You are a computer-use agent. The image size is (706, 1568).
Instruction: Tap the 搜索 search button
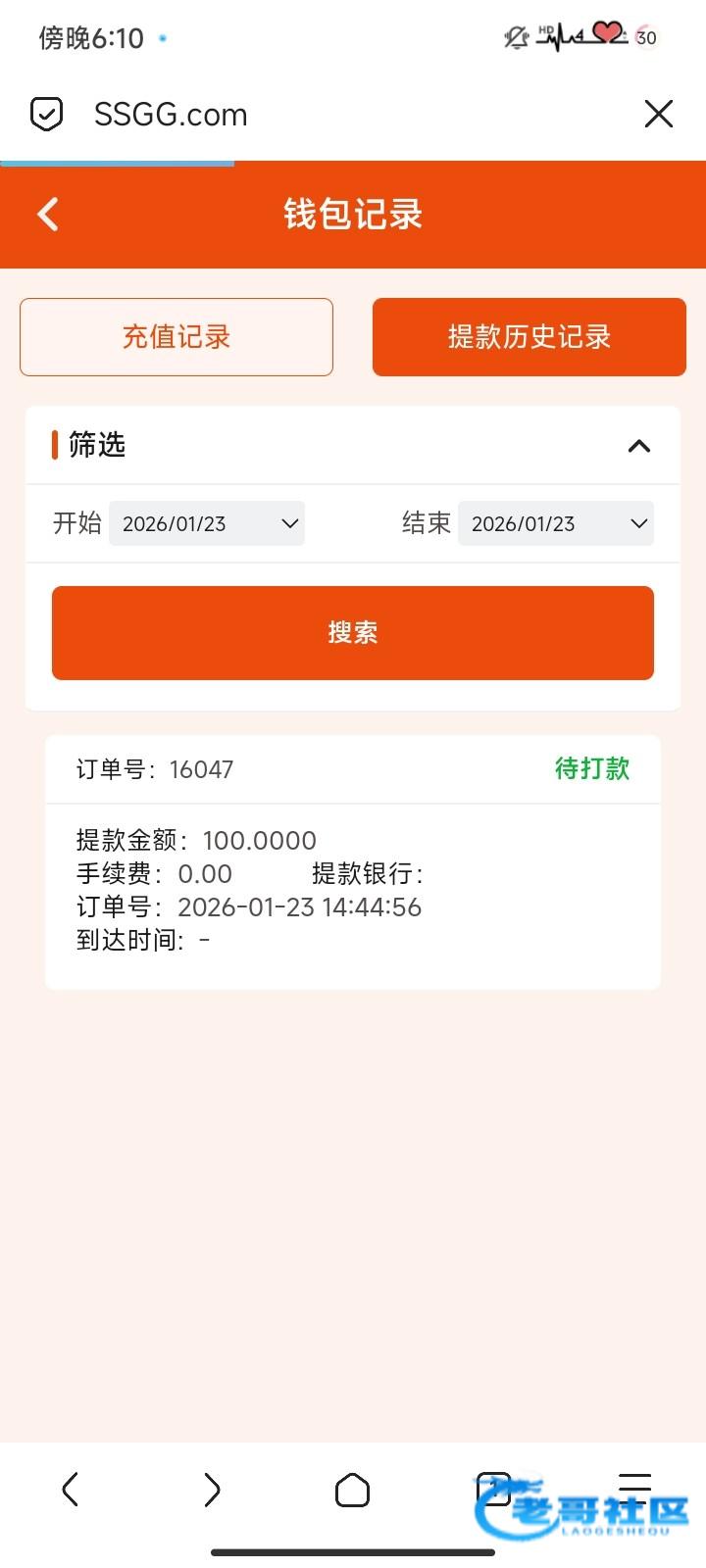point(353,633)
